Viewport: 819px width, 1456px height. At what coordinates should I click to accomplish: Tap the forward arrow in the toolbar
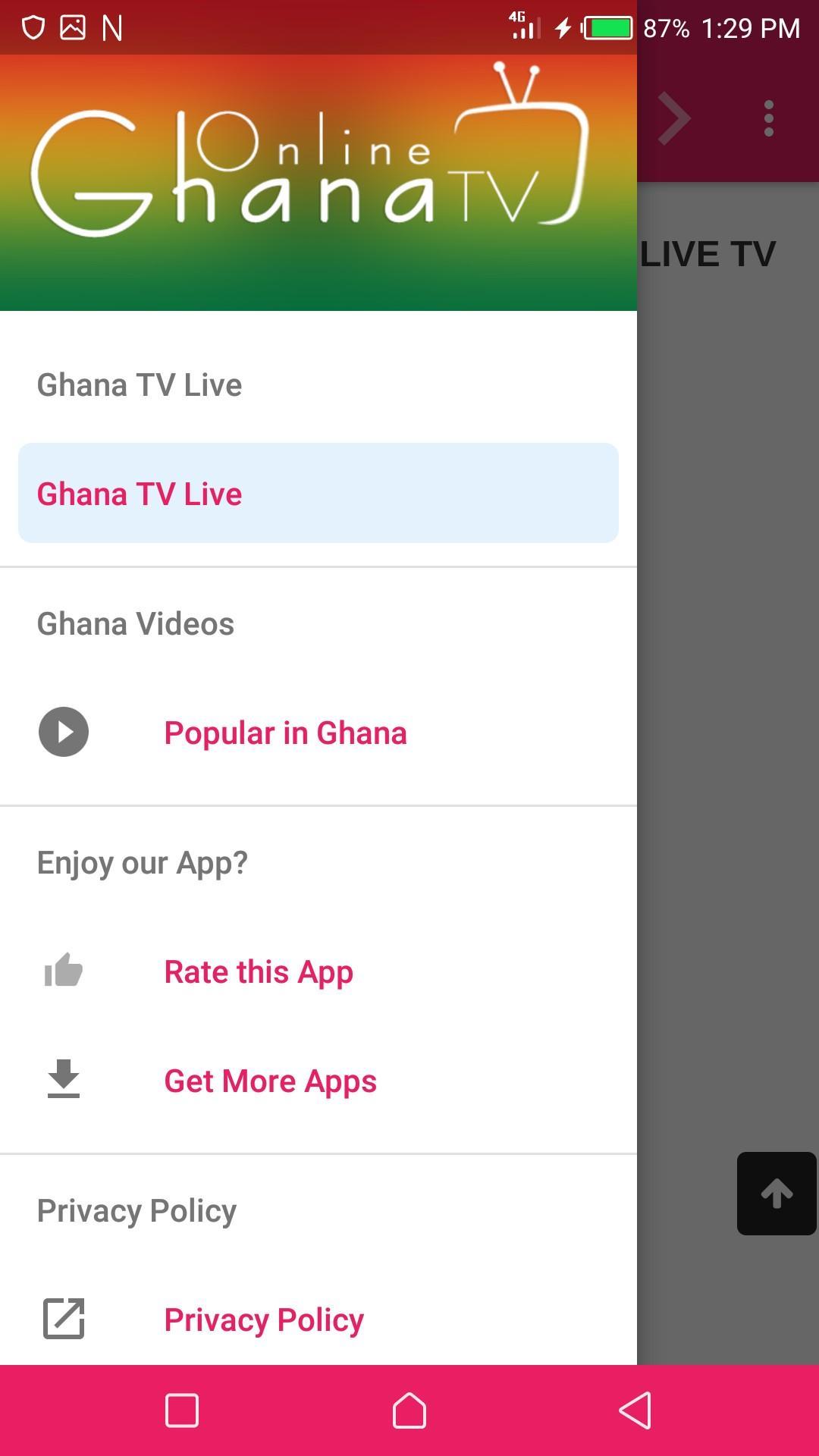click(674, 119)
